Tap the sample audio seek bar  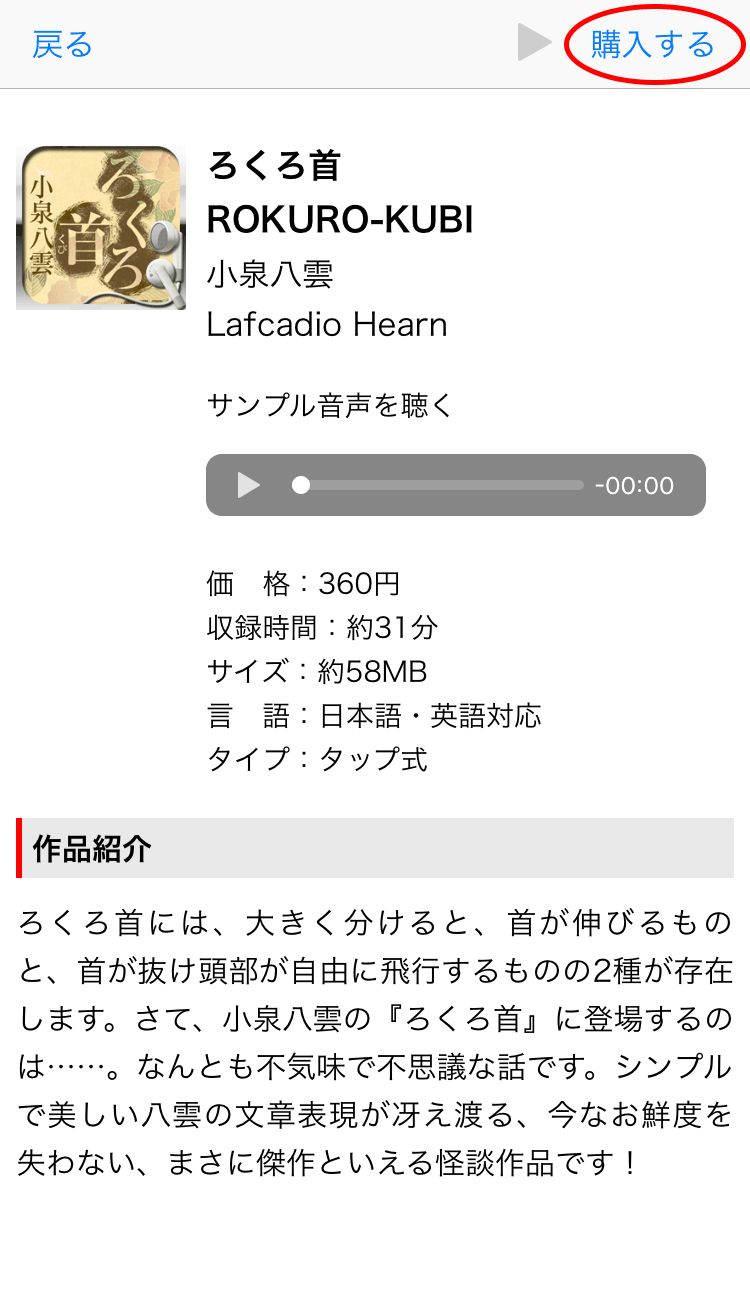440,486
